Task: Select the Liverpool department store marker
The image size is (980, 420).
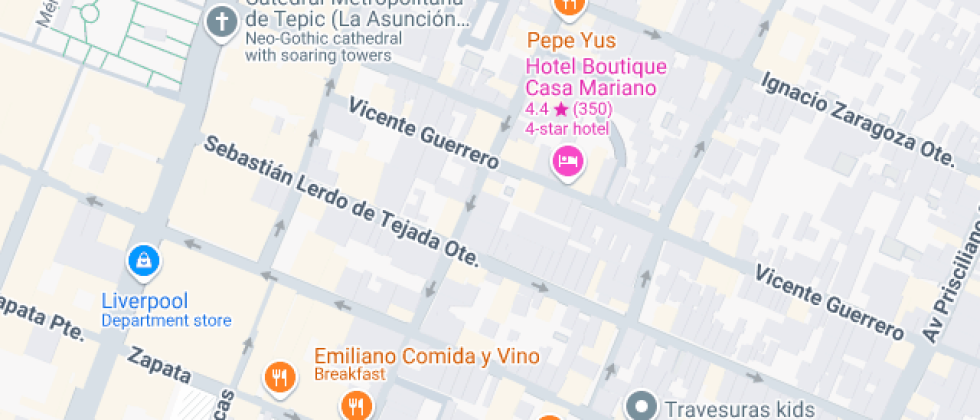Action: click(x=145, y=262)
